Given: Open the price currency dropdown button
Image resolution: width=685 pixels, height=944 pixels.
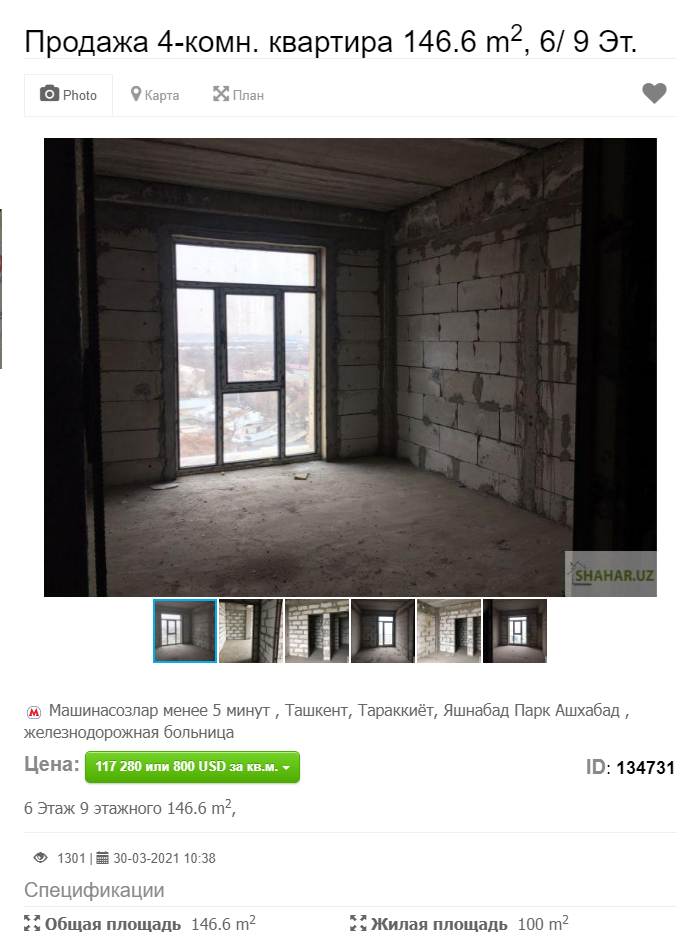Looking at the screenshot, I should (192, 767).
